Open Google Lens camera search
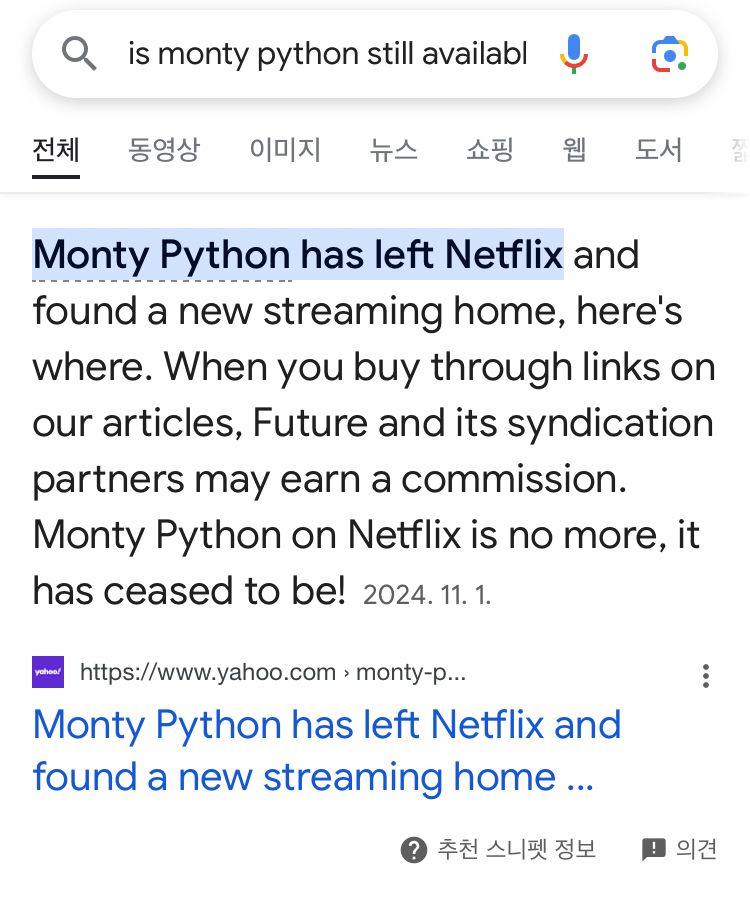The width and height of the screenshot is (750, 897). pos(668,54)
